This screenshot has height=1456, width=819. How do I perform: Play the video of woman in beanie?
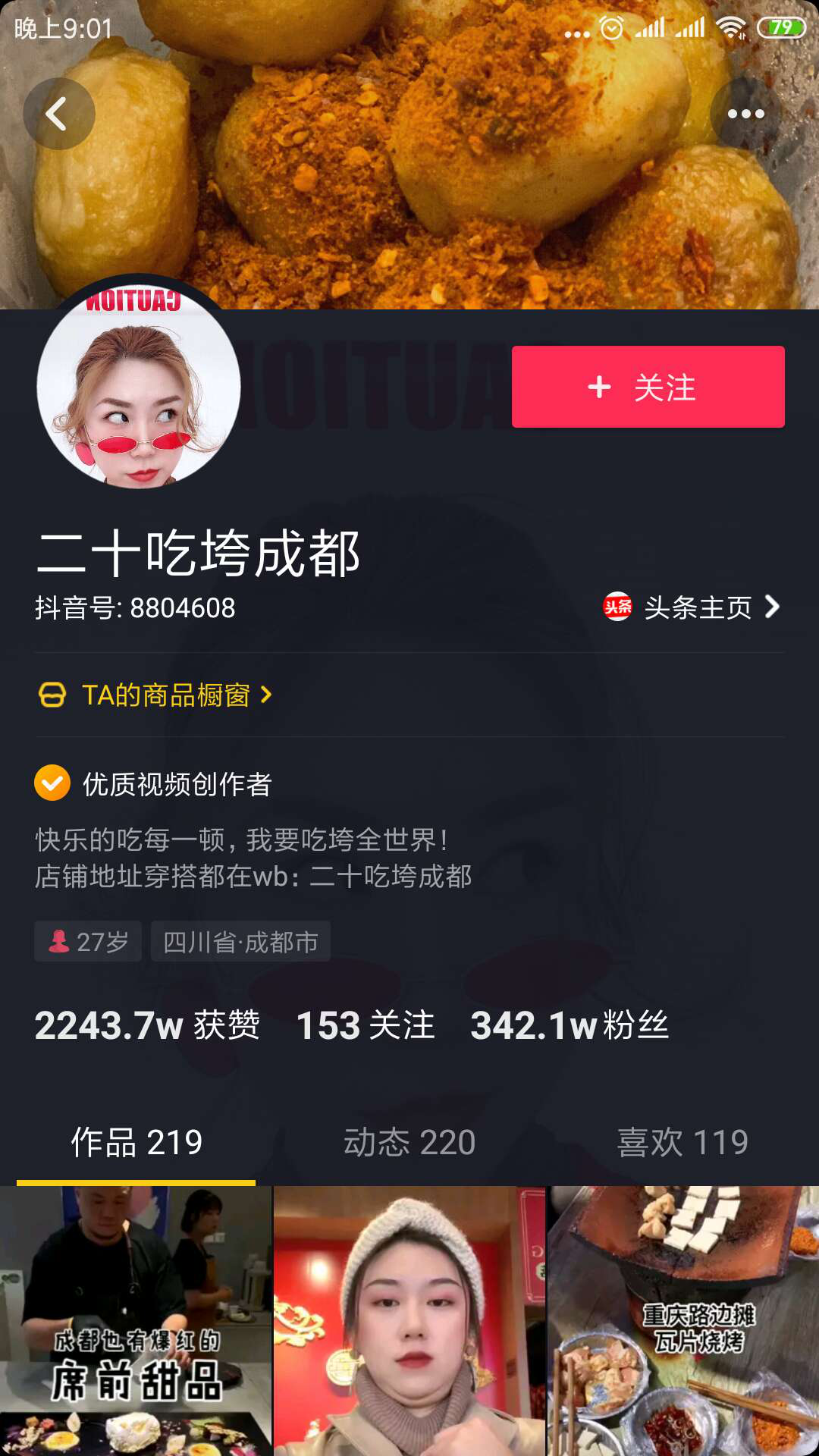pyautogui.click(x=409, y=1321)
